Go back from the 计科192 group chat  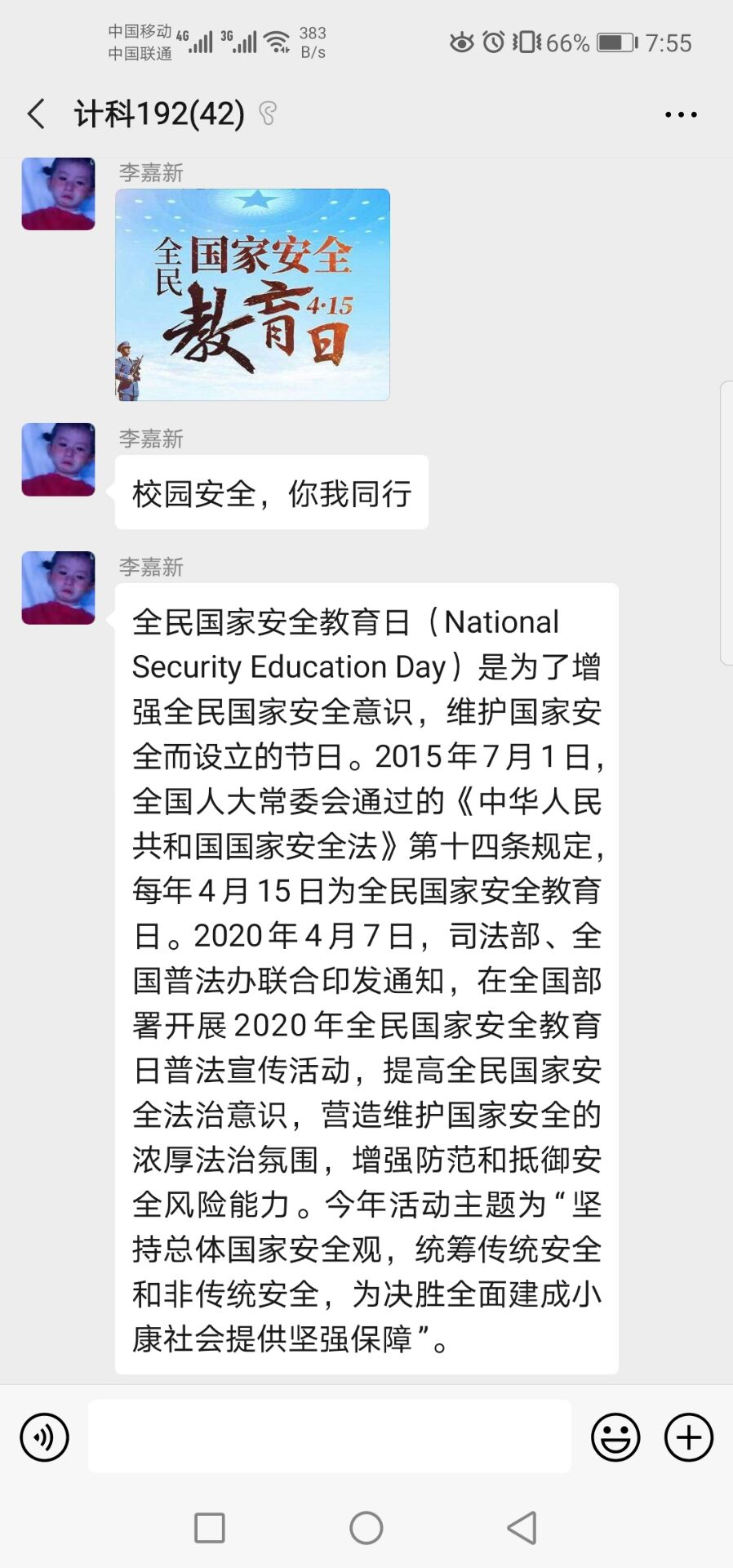(36, 114)
